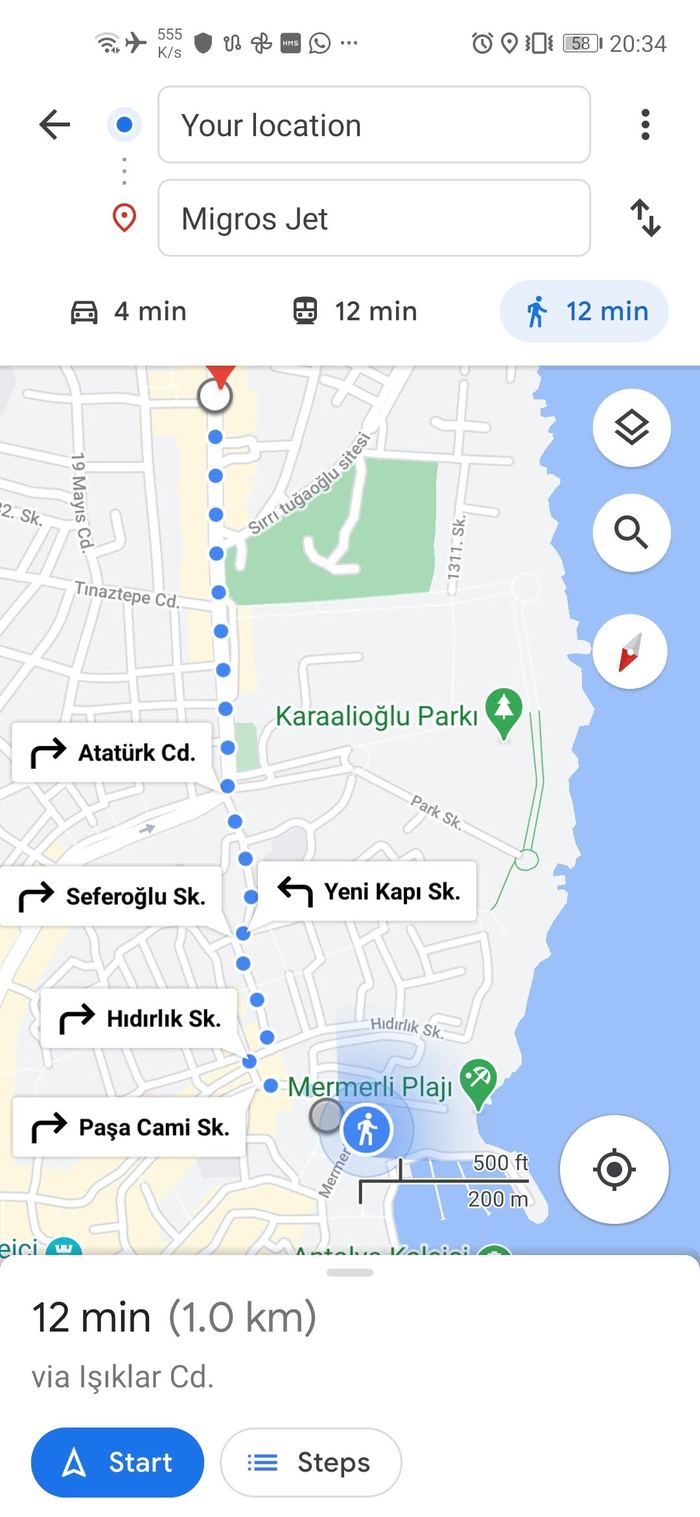Viewport: 700px width, 1517px height.
Task: Tap the Atatürk Cd. turn label
Action: [x=112, y=753]
